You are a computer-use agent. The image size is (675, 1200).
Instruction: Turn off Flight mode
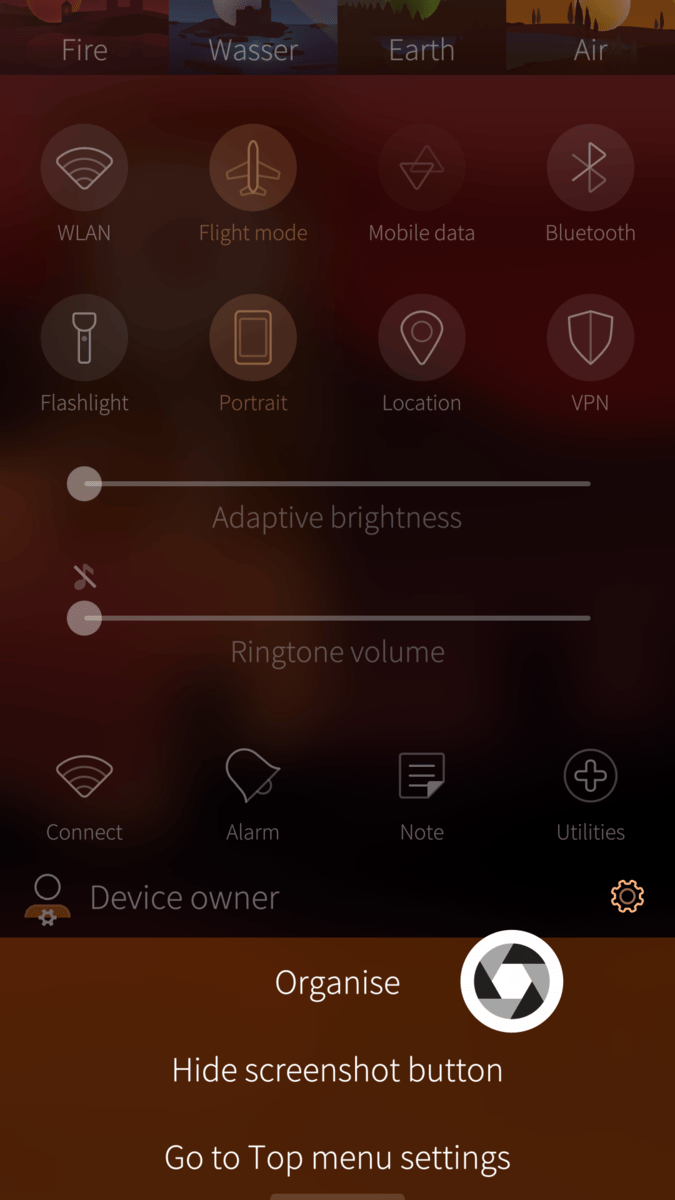point(253,168)
